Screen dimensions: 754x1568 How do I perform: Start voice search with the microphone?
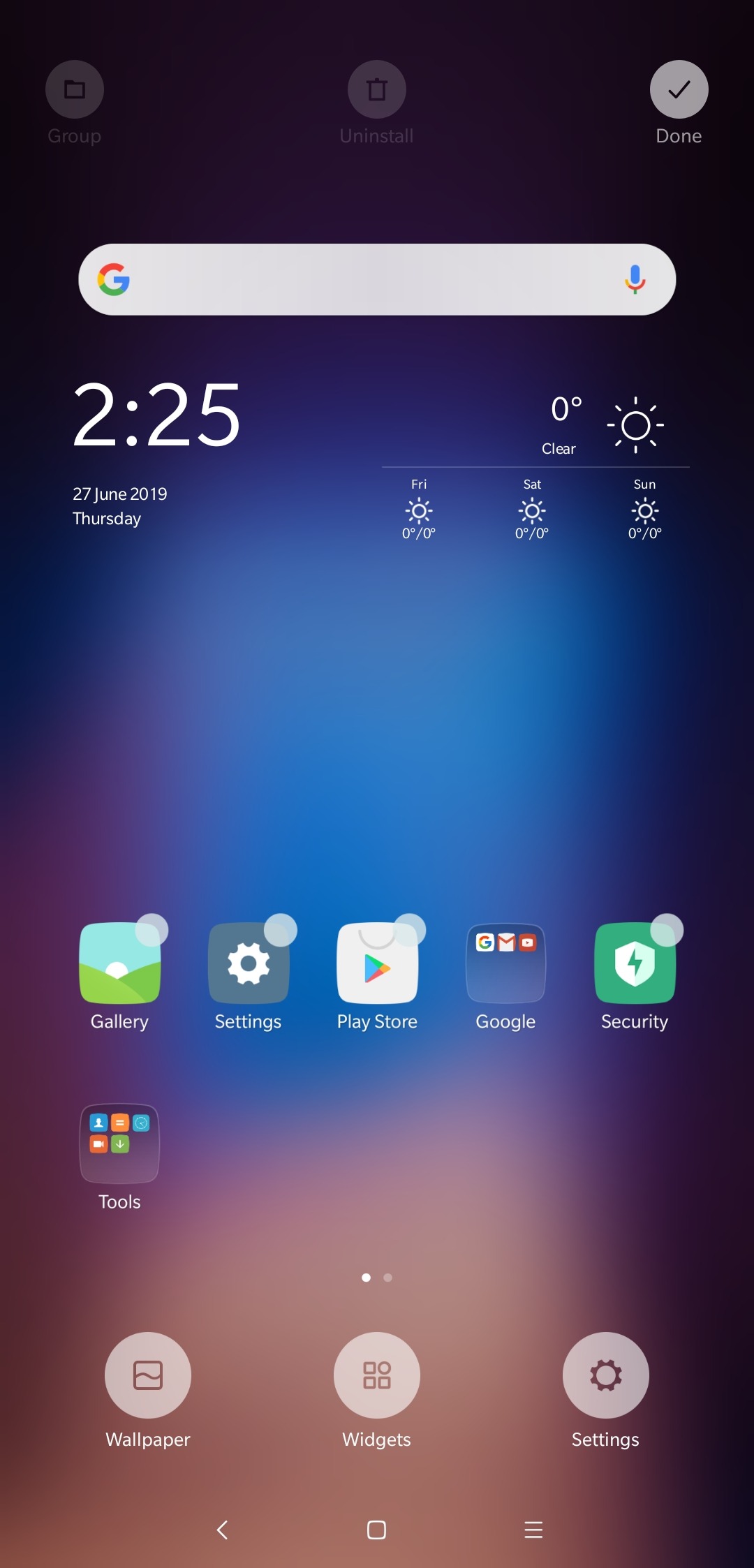[x=635, y=279]
